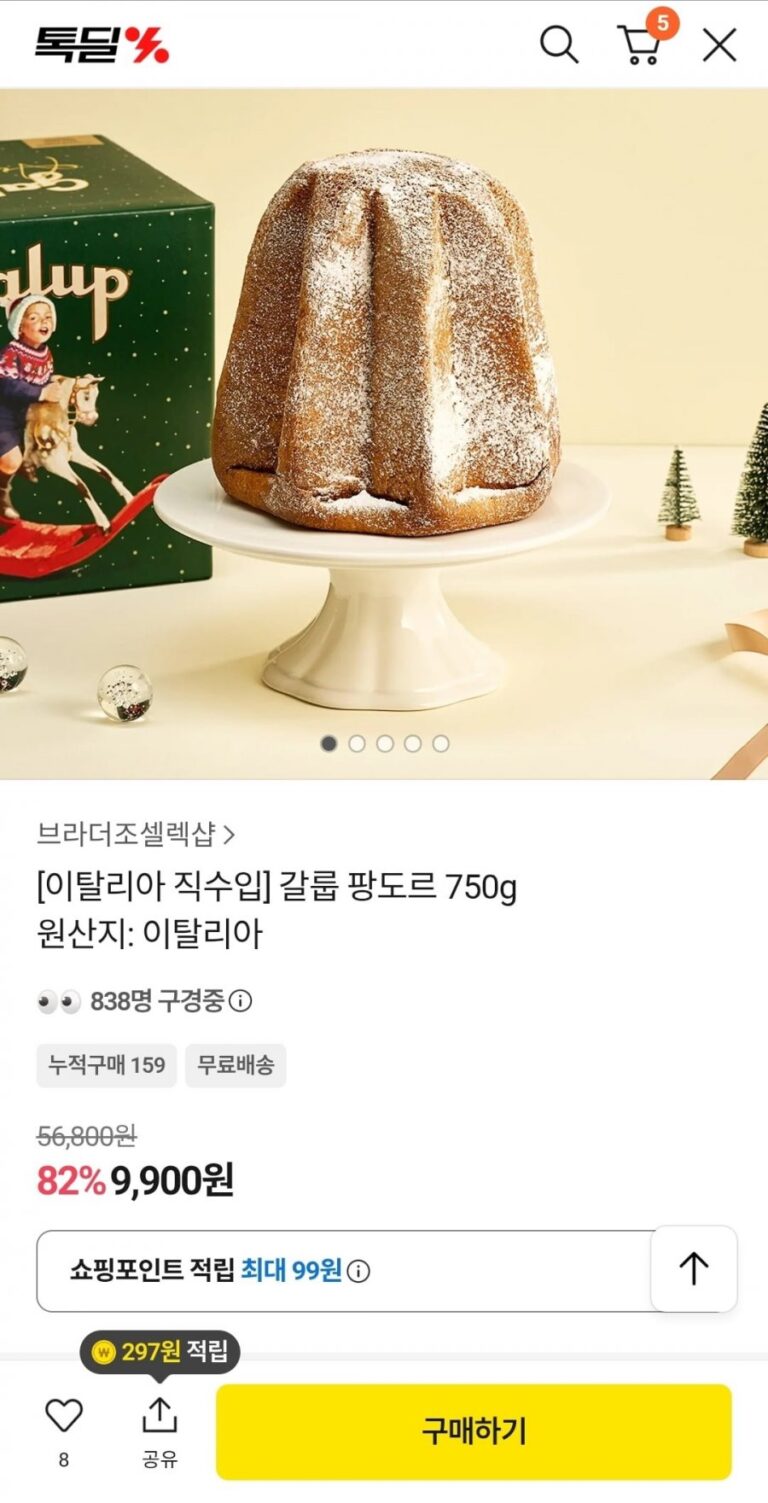Jump back to top with arrow button
Image resolution: width=768 pixels, height=1503 pixels.
[x=693, y=1269]
